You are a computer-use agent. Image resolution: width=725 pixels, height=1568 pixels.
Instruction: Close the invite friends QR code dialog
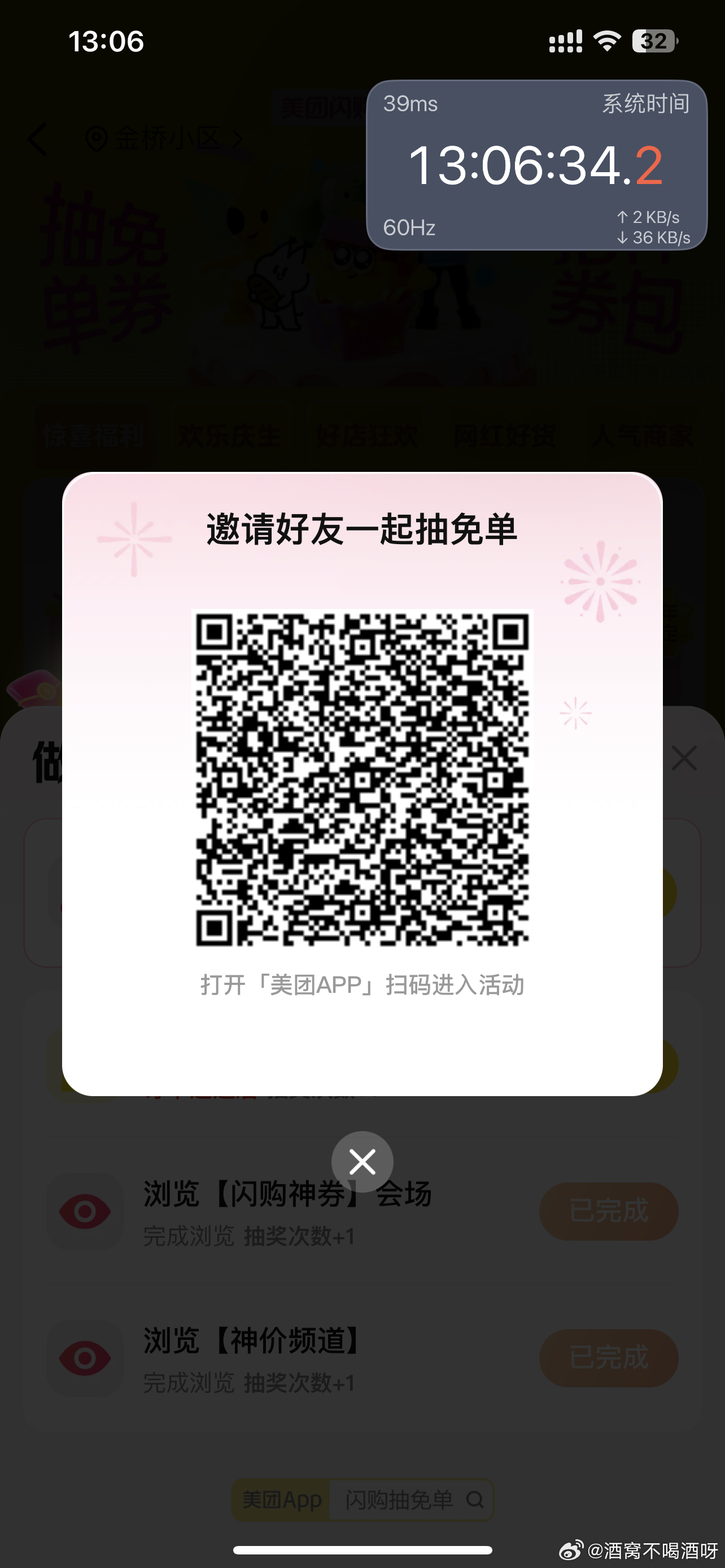[362, 1162]
